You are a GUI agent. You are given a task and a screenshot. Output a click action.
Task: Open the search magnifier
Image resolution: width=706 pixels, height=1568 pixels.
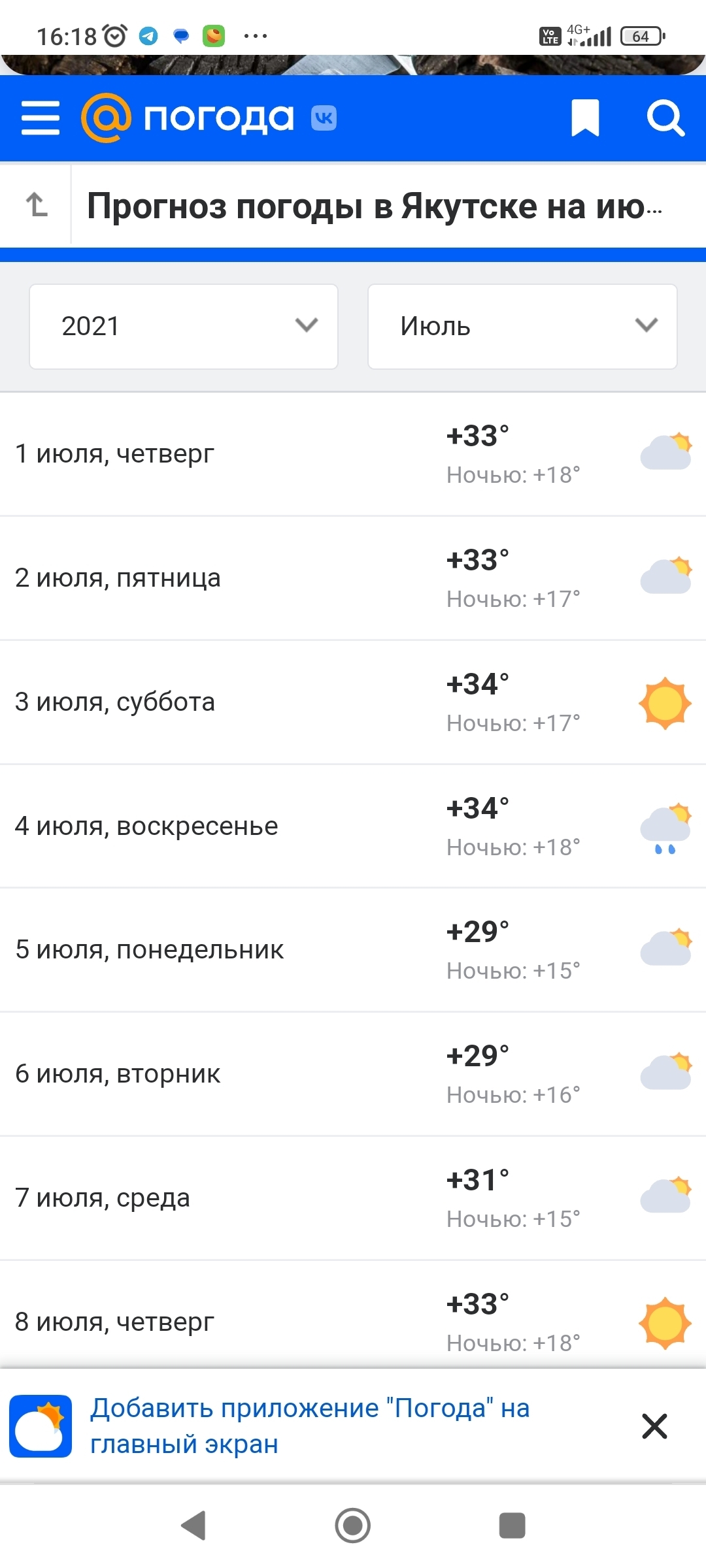665,118
